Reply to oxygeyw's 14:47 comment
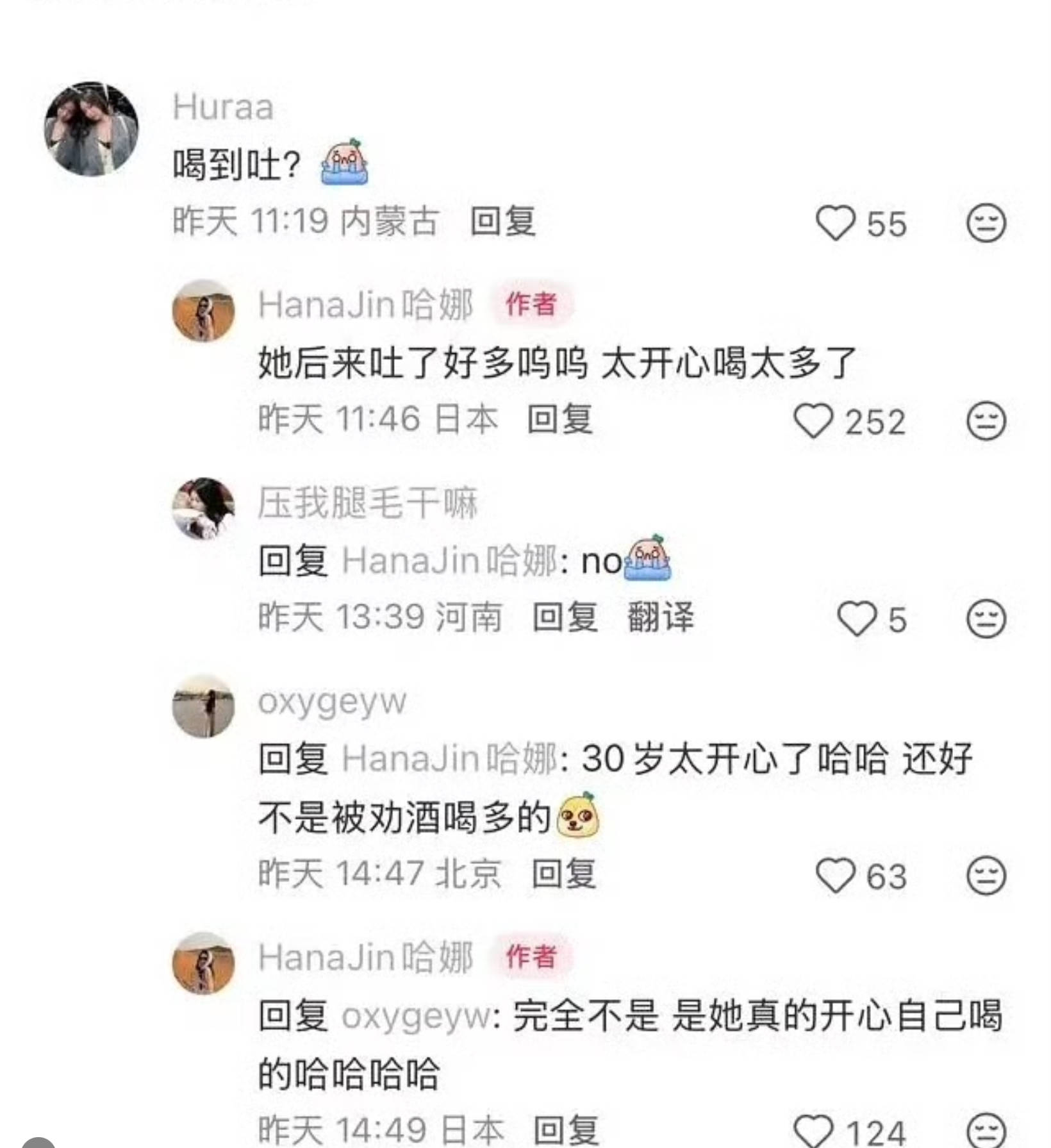This screenshot has height=1148, width=1051. [563, 874]
